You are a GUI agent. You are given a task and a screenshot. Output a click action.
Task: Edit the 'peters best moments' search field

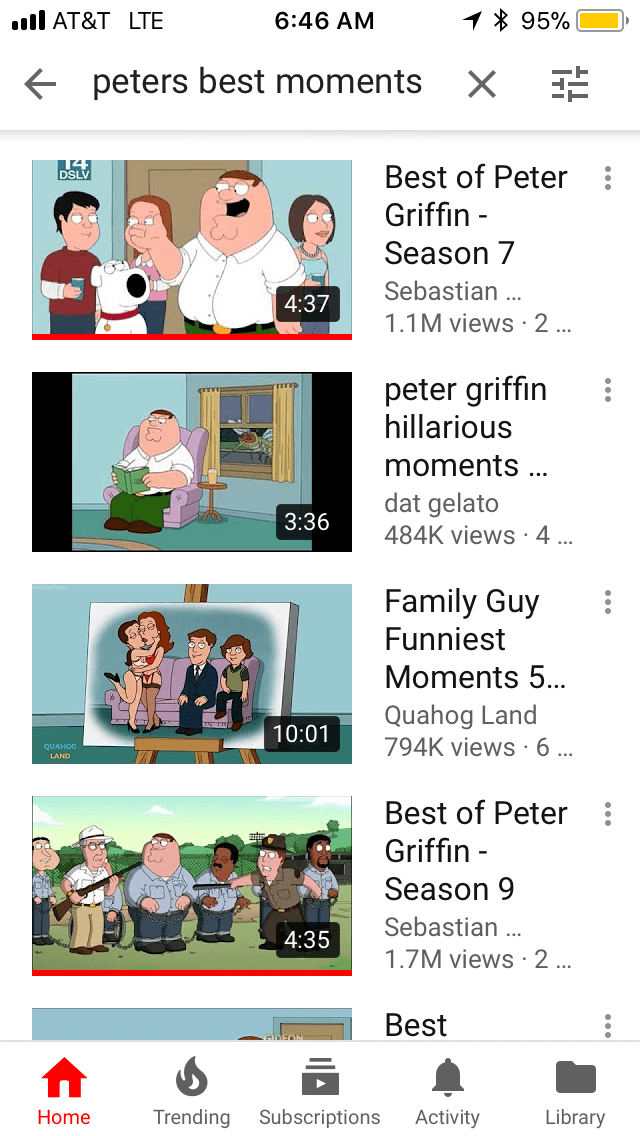[x=257, y=83]
